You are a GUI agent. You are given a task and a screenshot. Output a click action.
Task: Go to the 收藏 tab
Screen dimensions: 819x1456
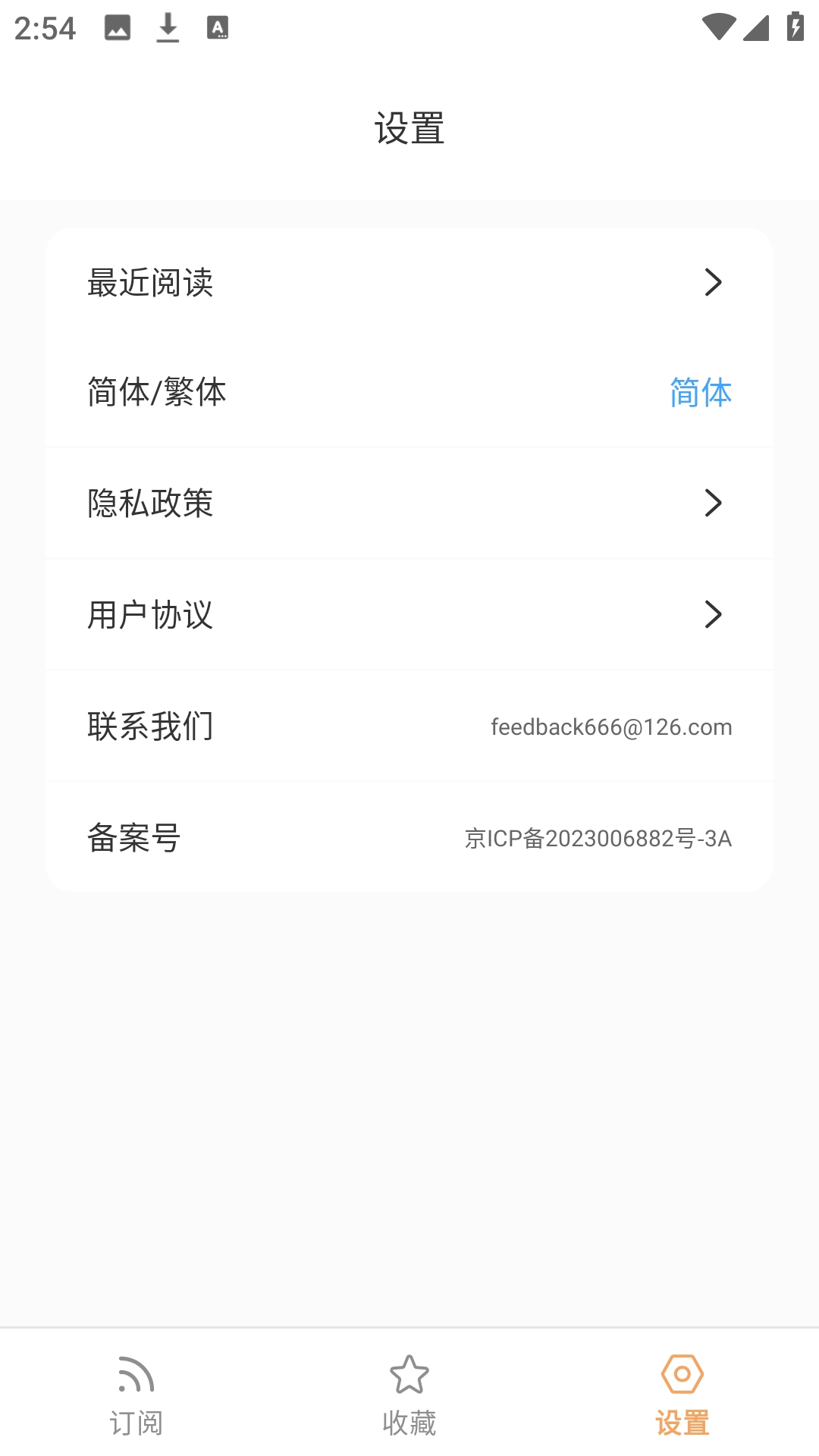click(x=409, y=1394)
